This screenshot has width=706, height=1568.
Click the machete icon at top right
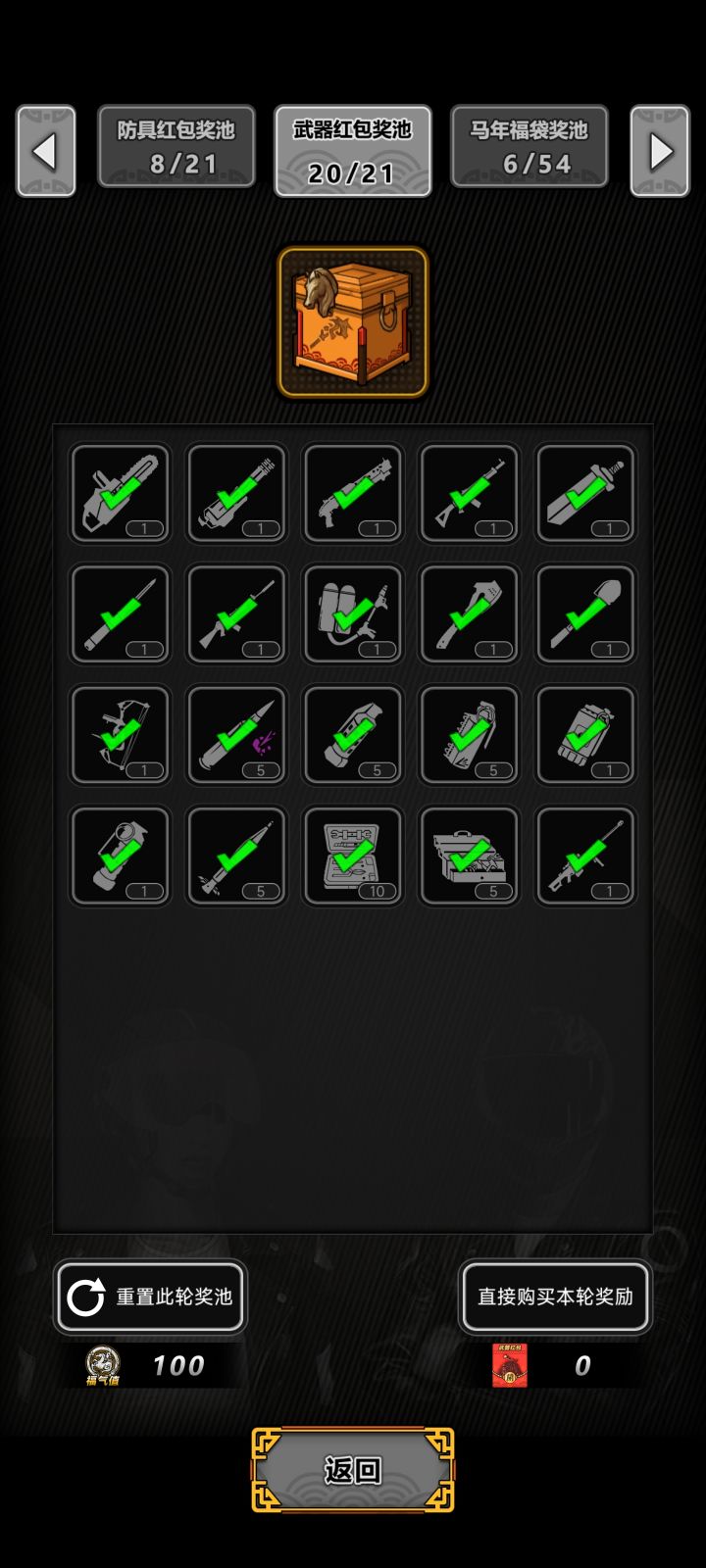(x=584, y=493)
